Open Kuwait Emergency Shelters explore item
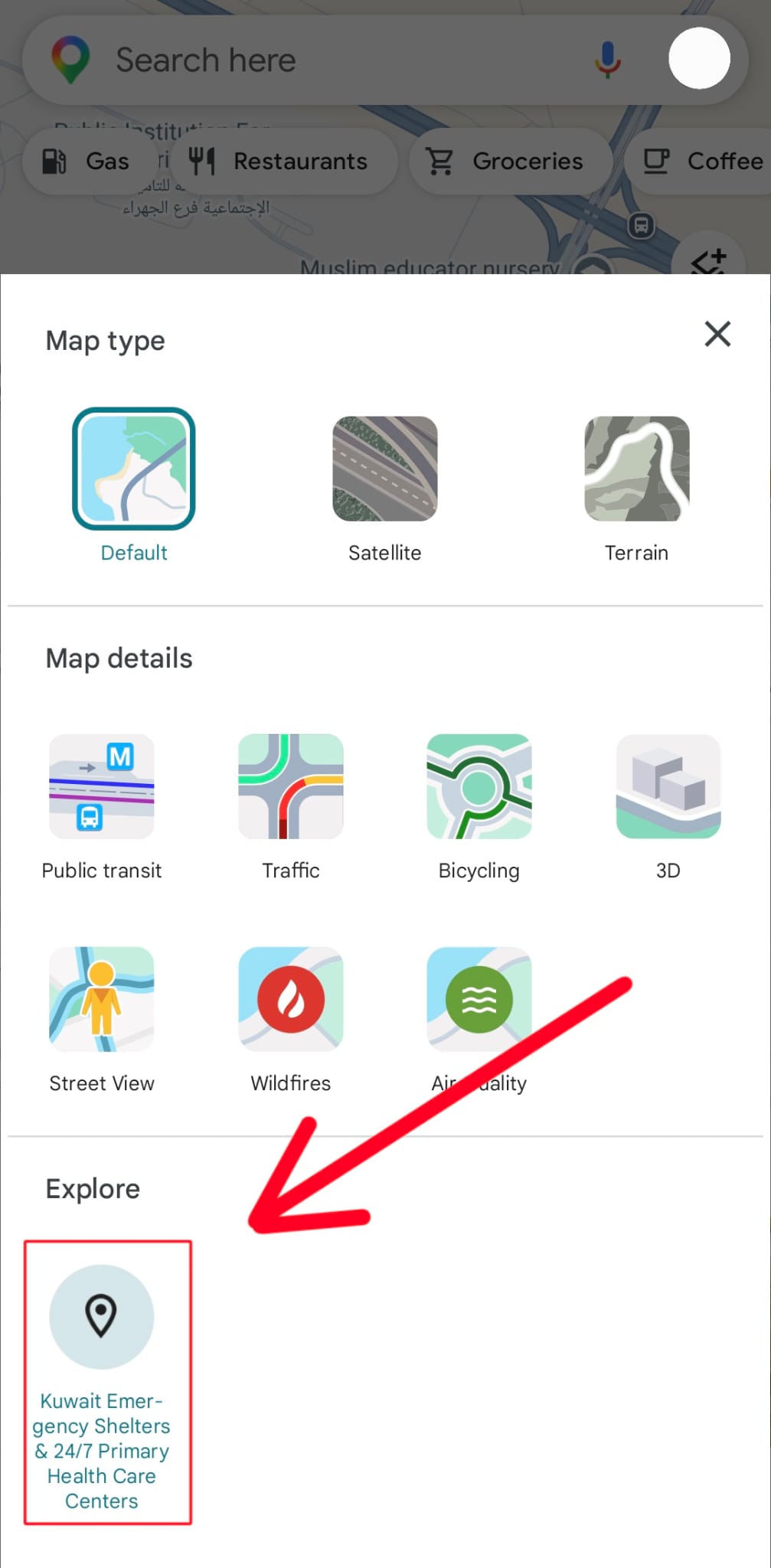This screenshot has height=1568, width=771. click(x=102, y=1317)
